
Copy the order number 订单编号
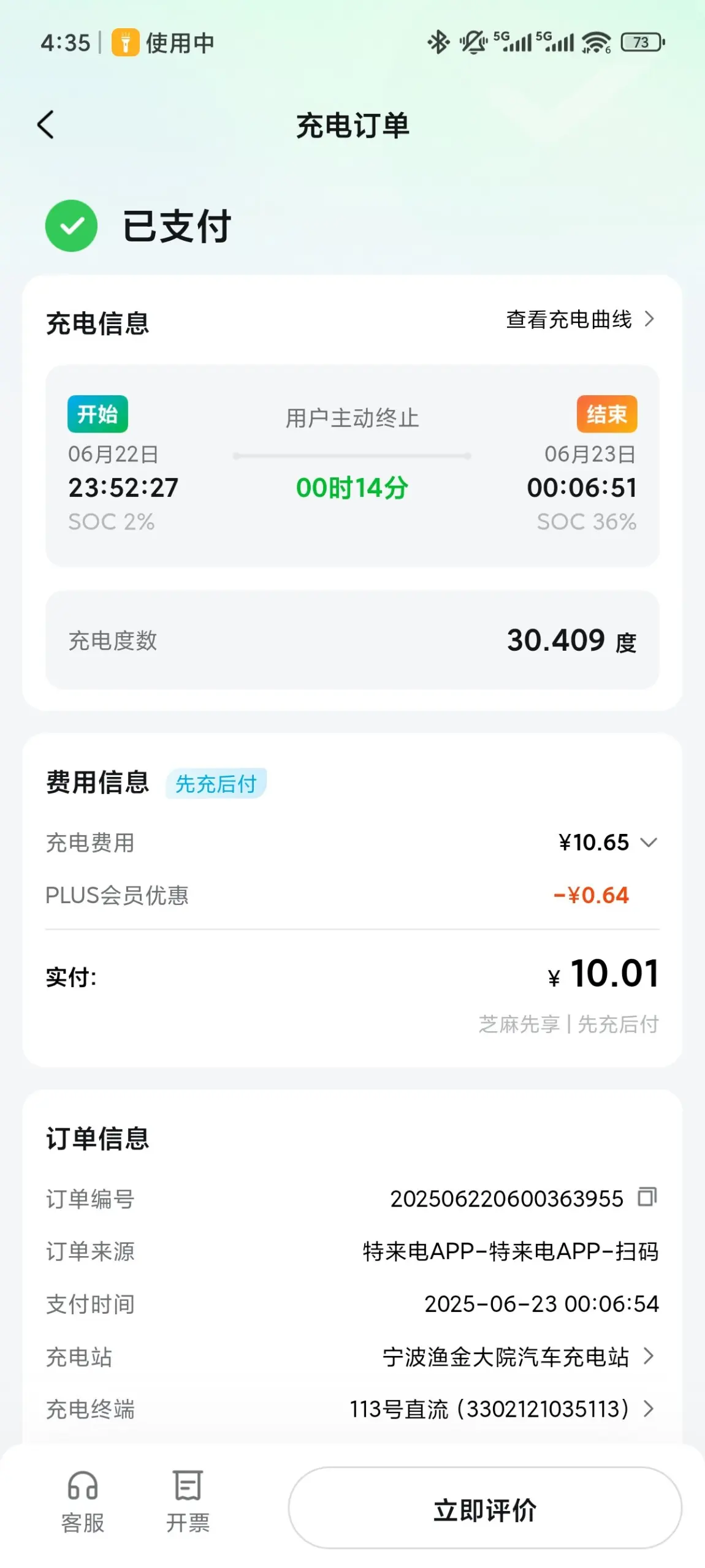[x=647, y=1197]
